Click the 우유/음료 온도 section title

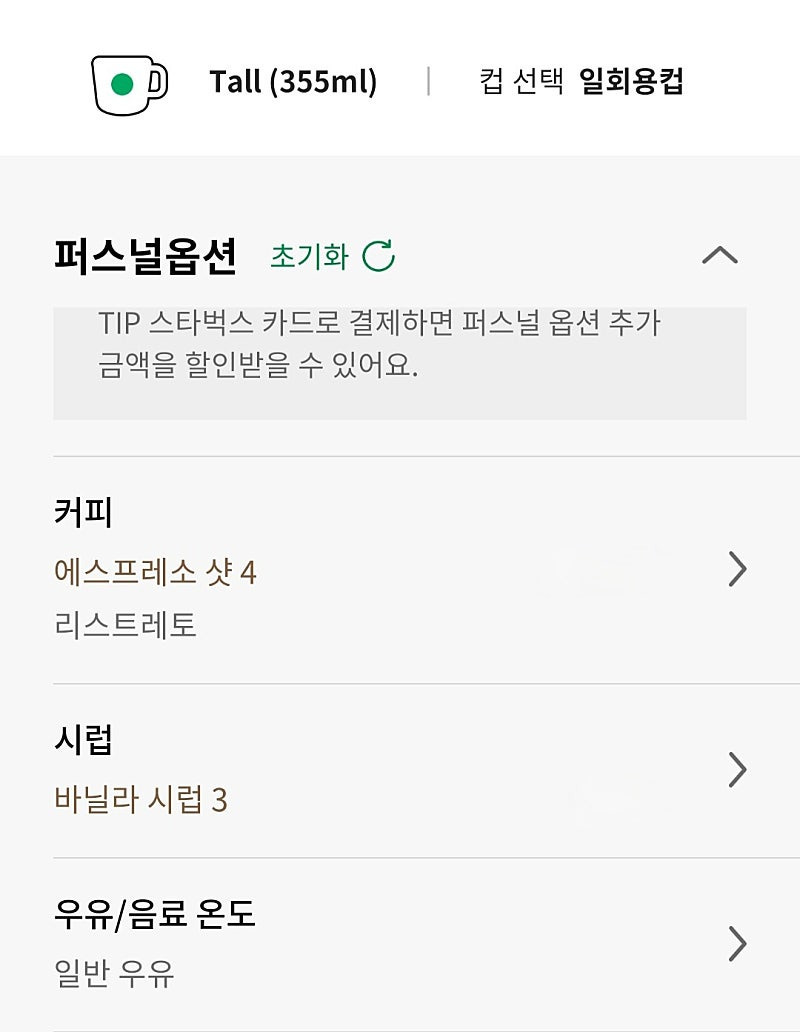coord(154,912)
